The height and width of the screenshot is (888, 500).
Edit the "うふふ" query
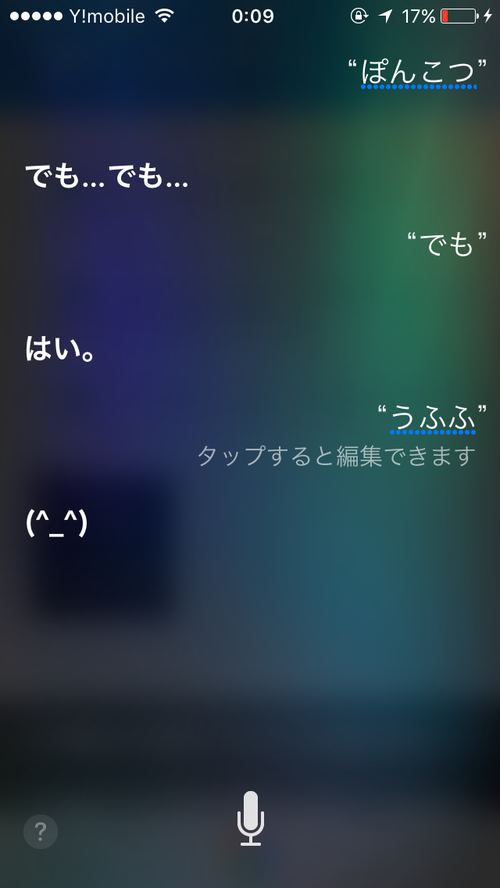click(433, 419)
